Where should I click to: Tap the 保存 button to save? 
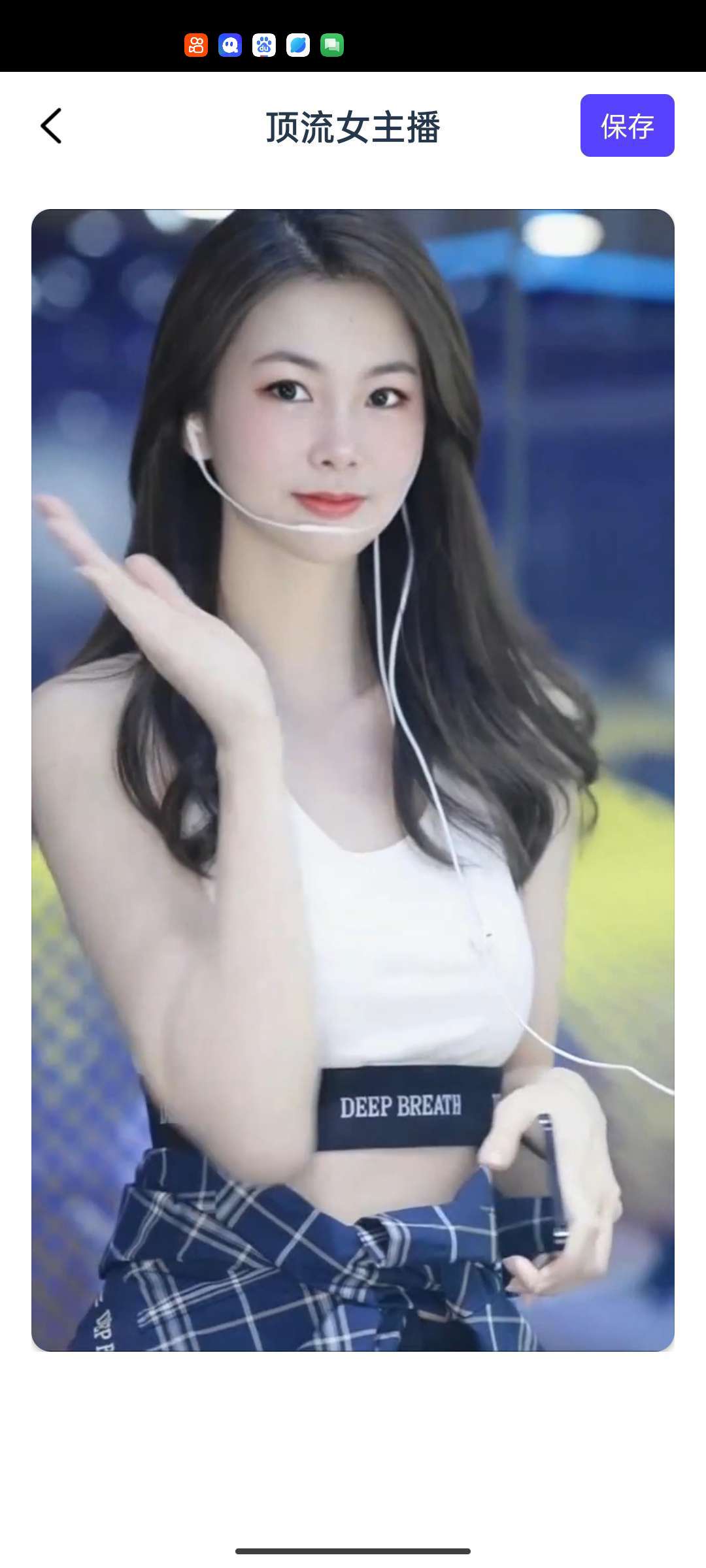[x=627, y=125]
